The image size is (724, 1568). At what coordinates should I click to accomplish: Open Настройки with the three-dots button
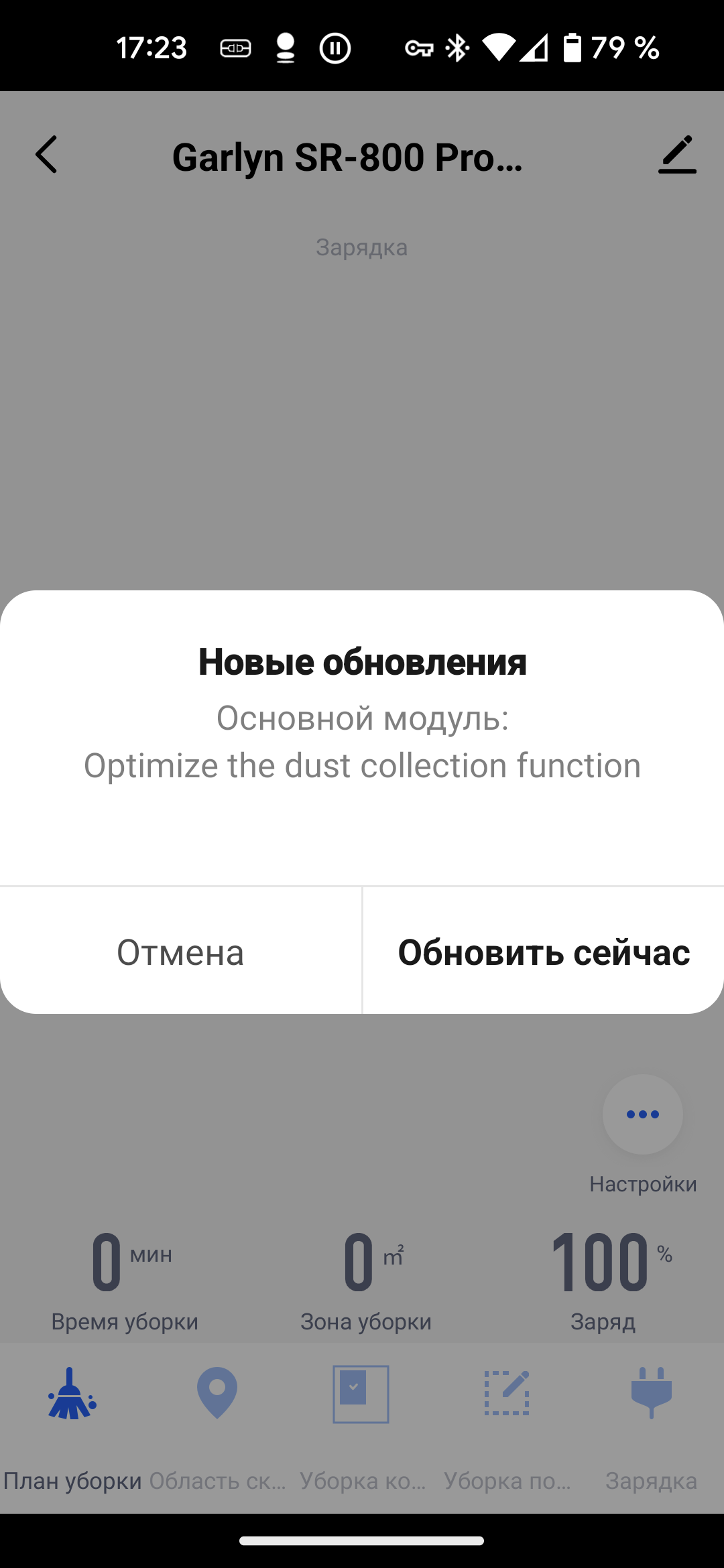[642, 1114]
